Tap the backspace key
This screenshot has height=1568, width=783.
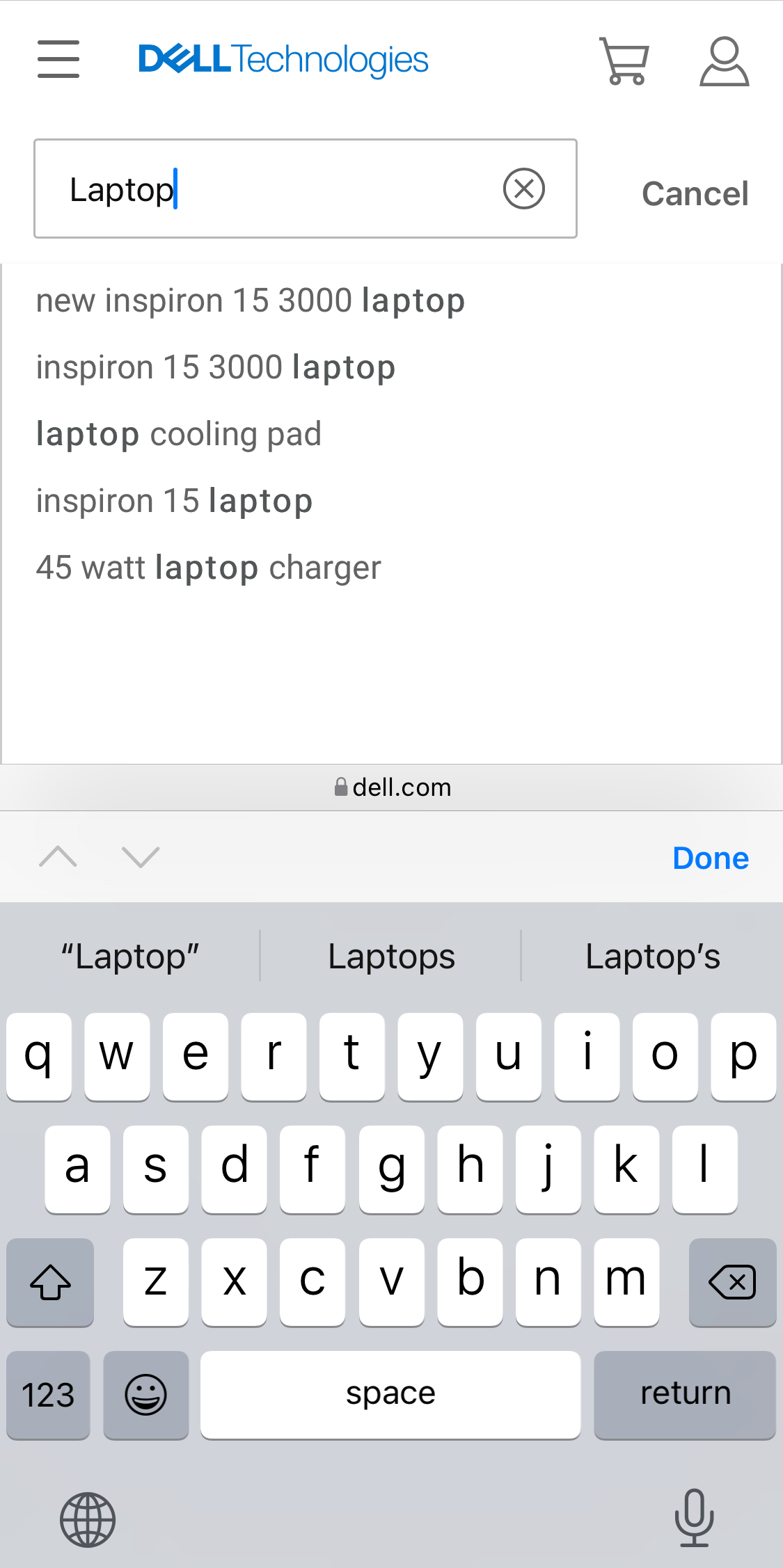click(732, 1281)
